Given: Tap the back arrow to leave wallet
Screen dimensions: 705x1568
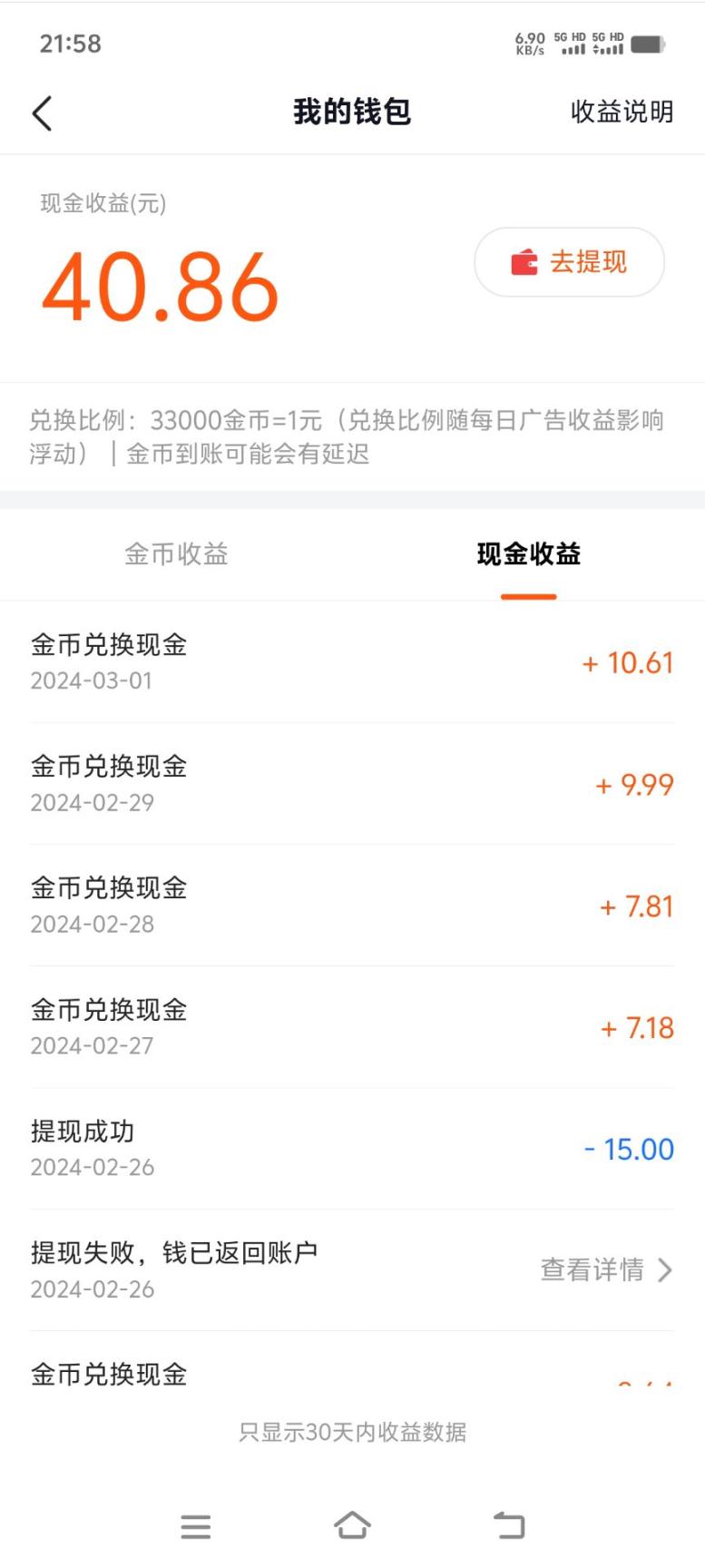Looking at the screenshot, I should [x=41, y=113].
